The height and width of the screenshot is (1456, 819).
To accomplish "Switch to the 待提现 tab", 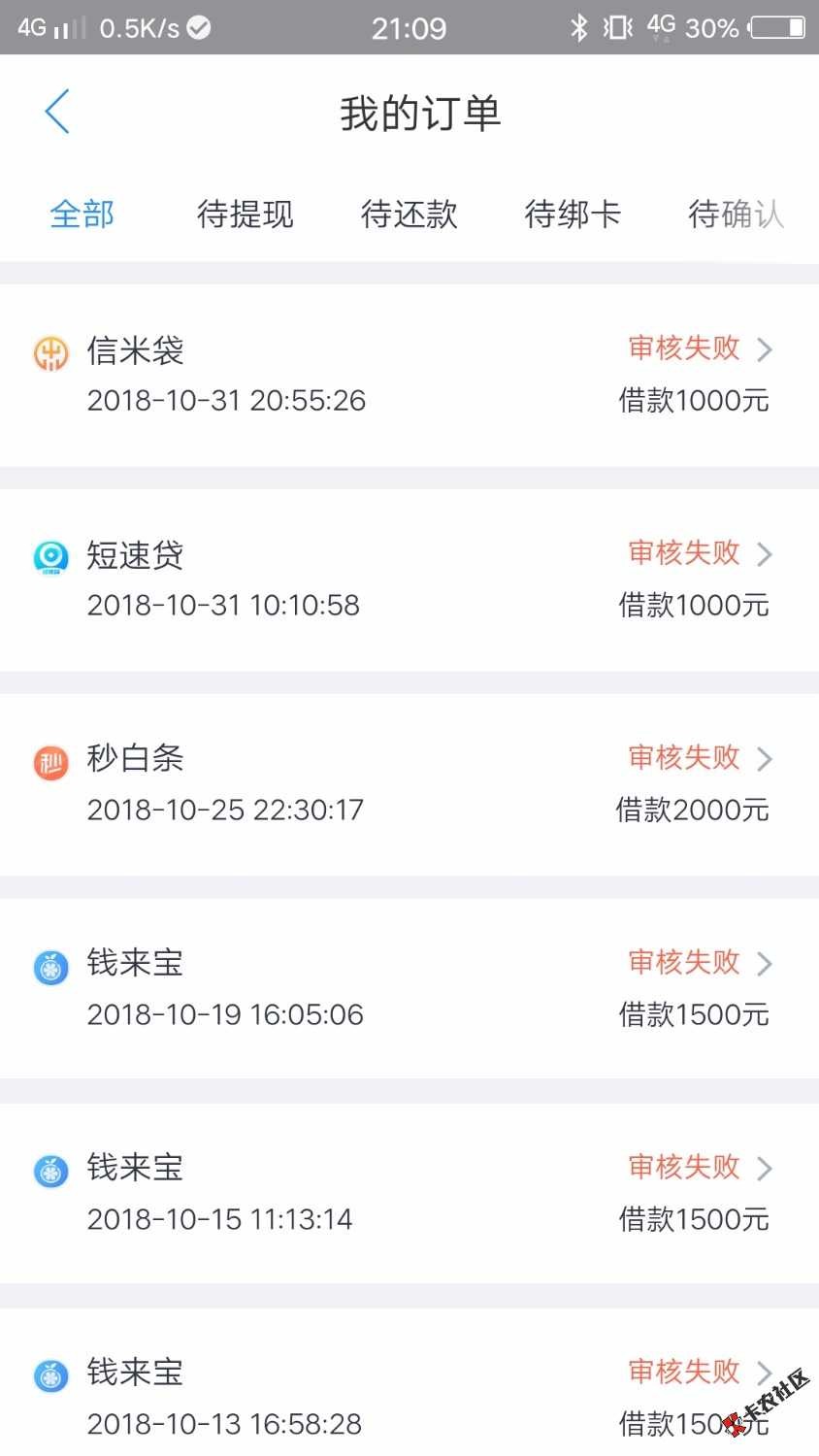I will click(245, 214).
